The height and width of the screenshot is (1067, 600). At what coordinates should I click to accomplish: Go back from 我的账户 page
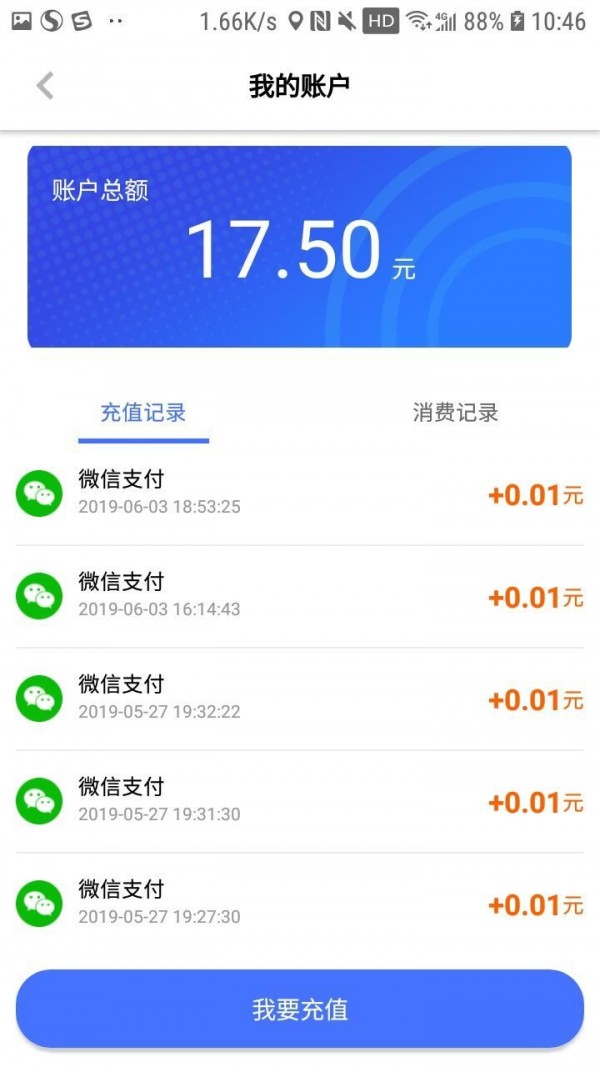pyautogui.click(x=45, y=86)
